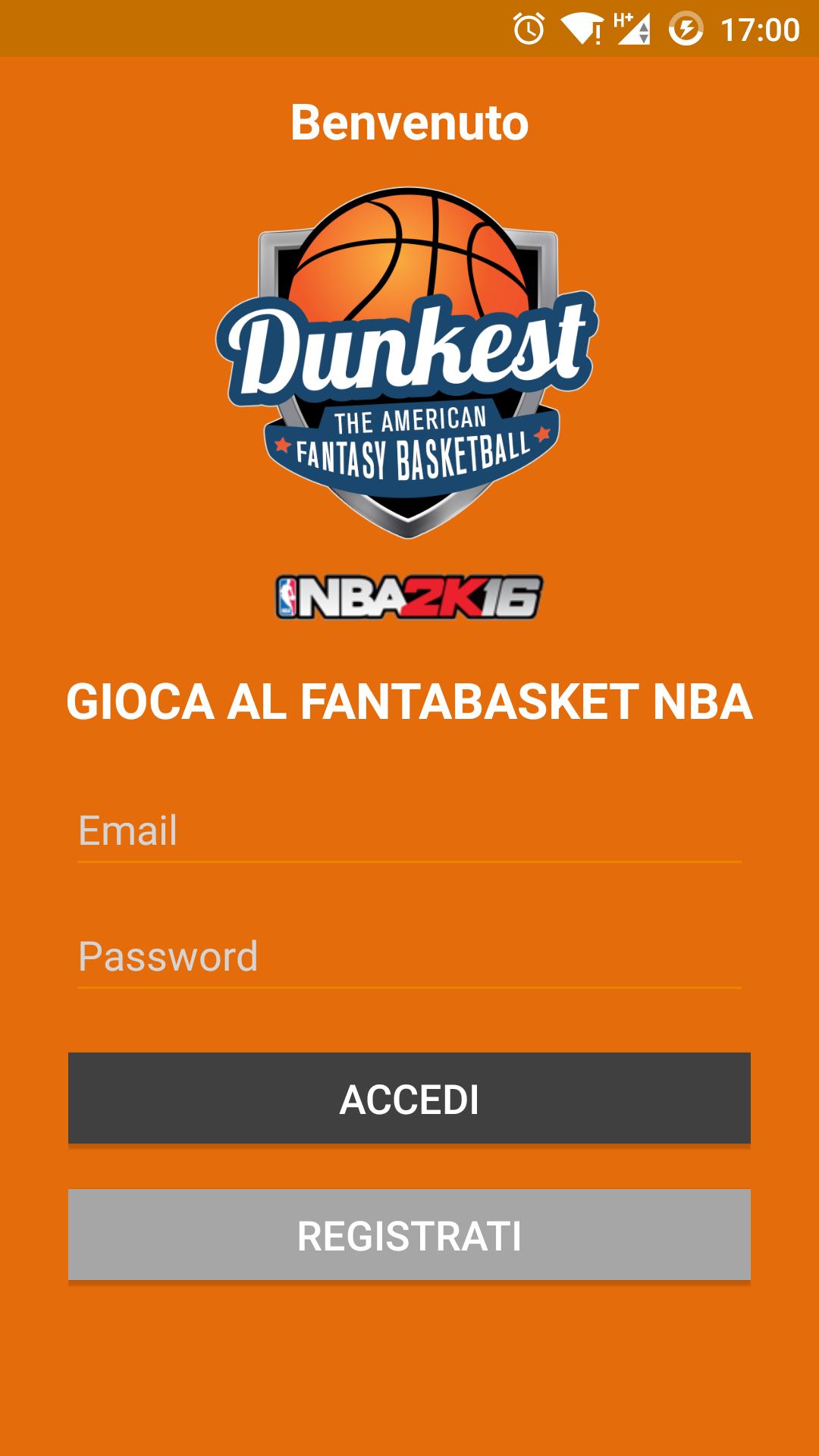Tap the NBA 2K16 logo

click(x=409, y=597)
